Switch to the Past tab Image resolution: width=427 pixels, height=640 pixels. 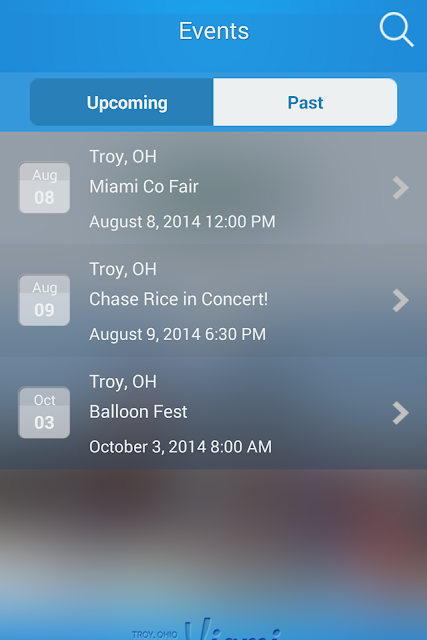pos(305,102)
